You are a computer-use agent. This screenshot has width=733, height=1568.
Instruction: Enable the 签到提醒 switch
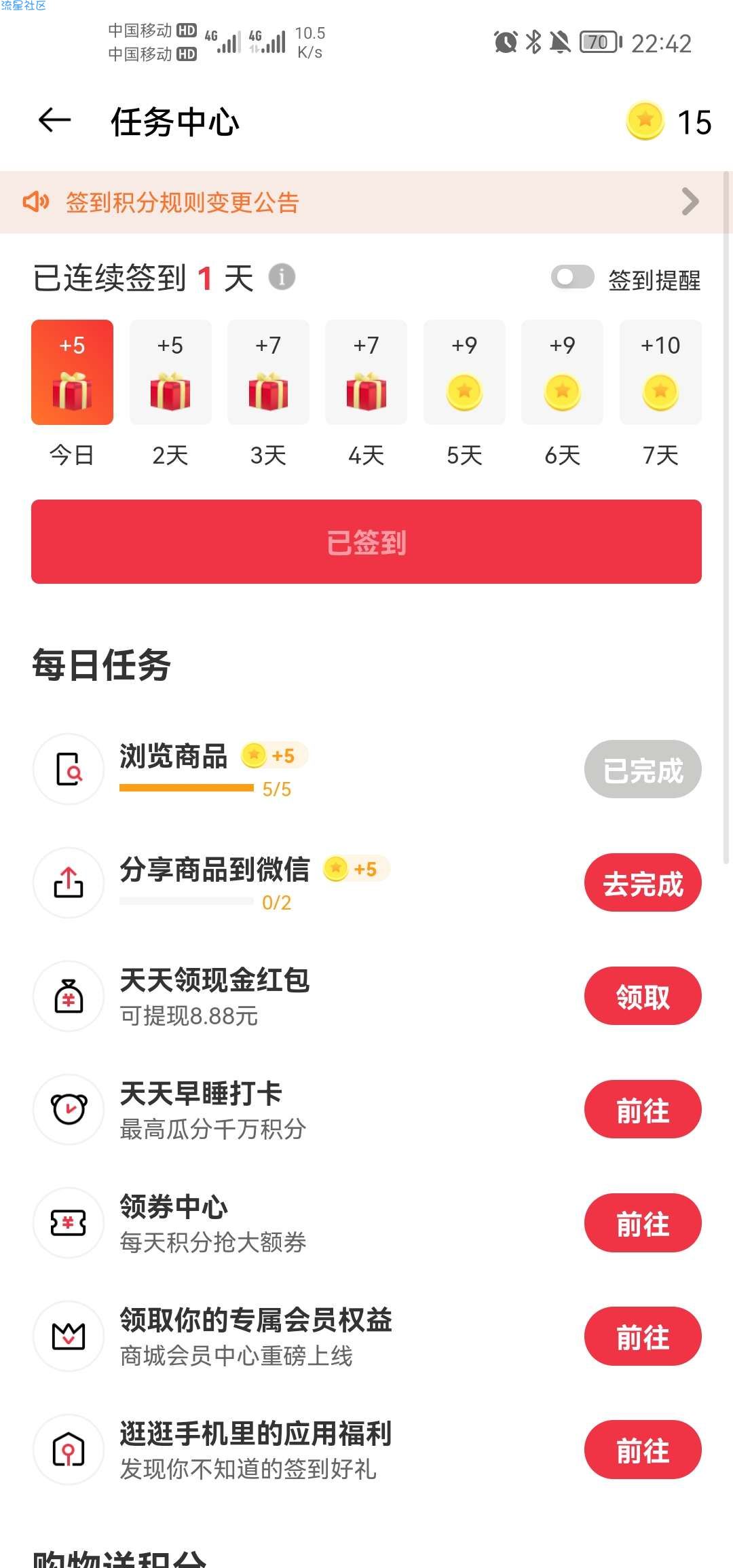pyautogui.click(x=572, y=278)
